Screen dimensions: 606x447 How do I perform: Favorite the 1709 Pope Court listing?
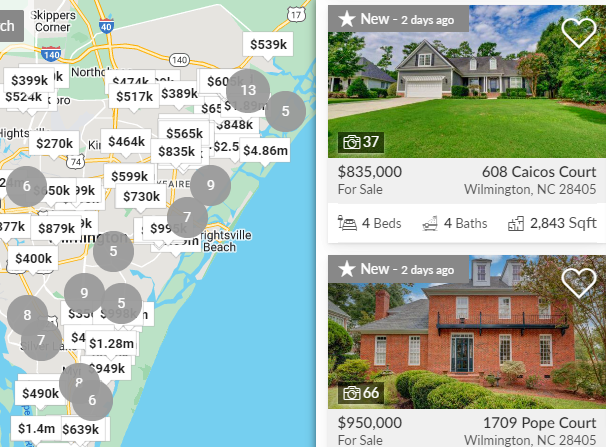tap(578, 282)
